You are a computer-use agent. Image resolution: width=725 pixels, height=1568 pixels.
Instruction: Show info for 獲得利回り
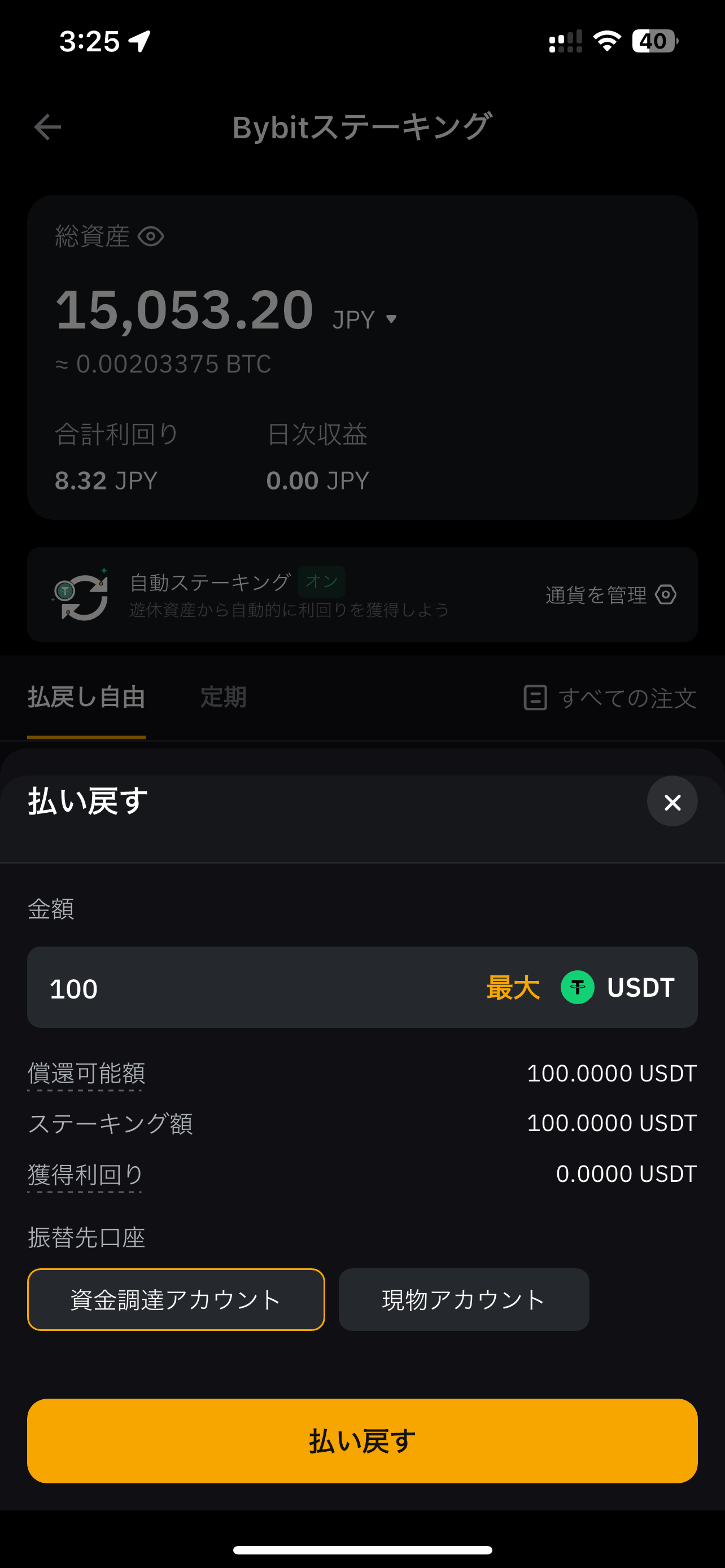coord(85,1174)
